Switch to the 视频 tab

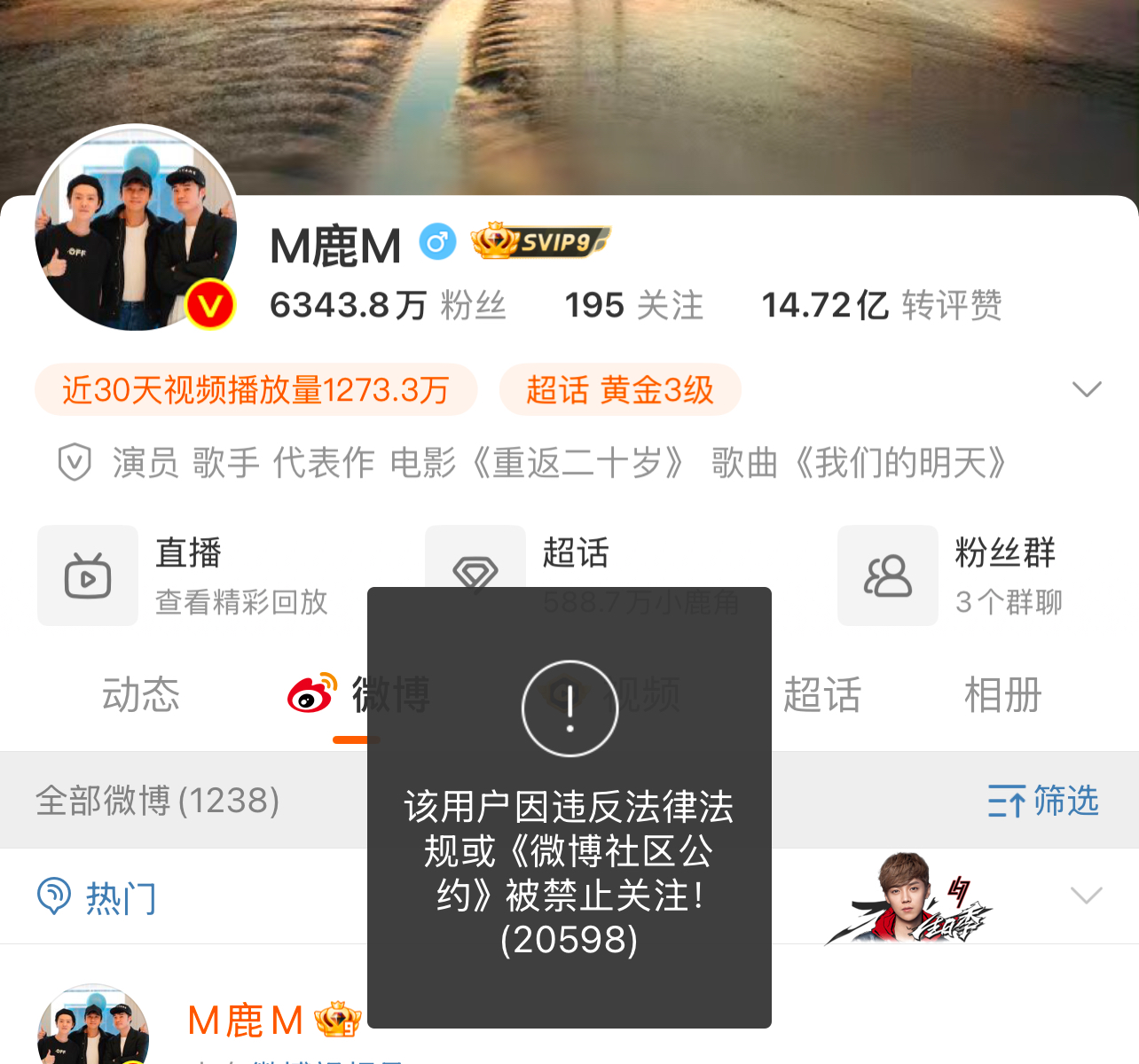[x=648, y=694]
